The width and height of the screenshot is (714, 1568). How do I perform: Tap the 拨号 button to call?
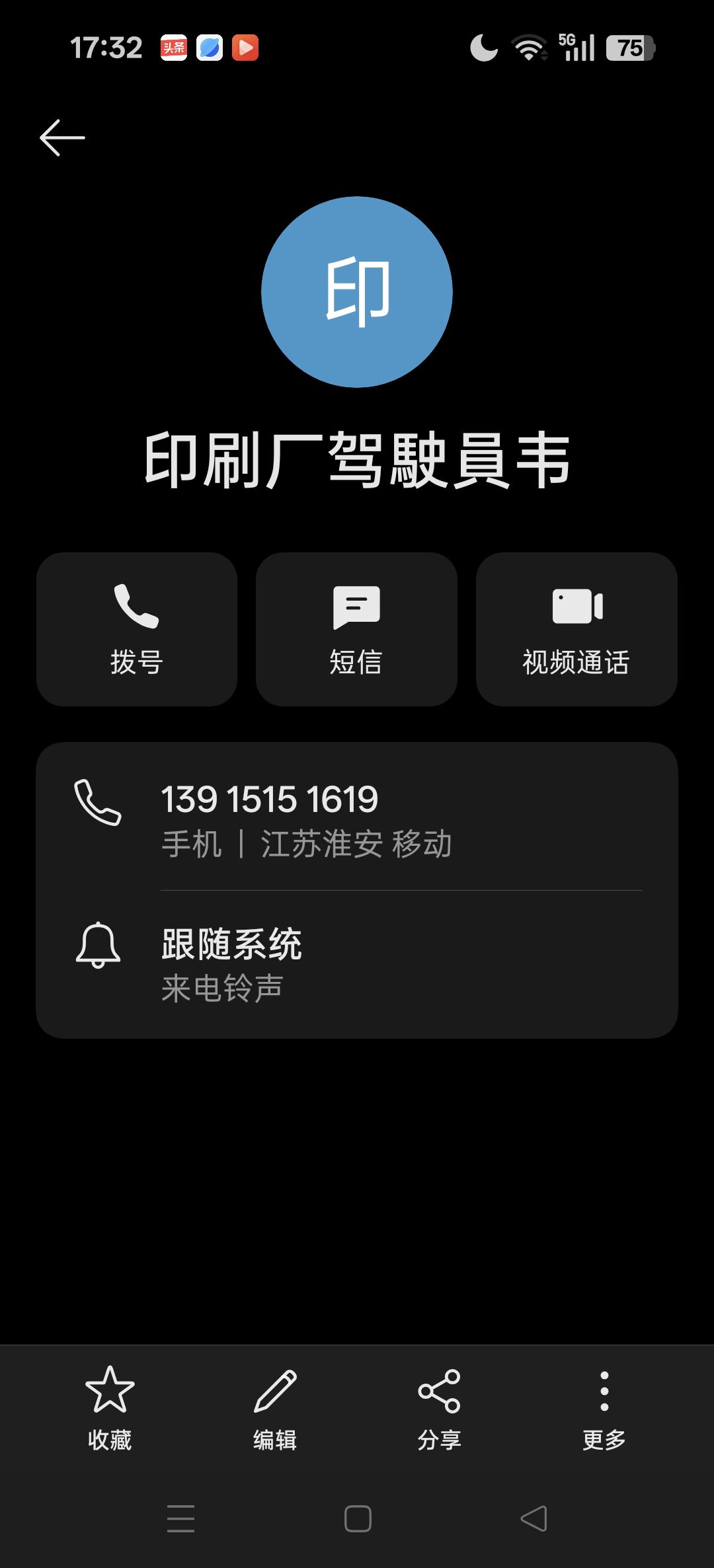pos(137,629)
